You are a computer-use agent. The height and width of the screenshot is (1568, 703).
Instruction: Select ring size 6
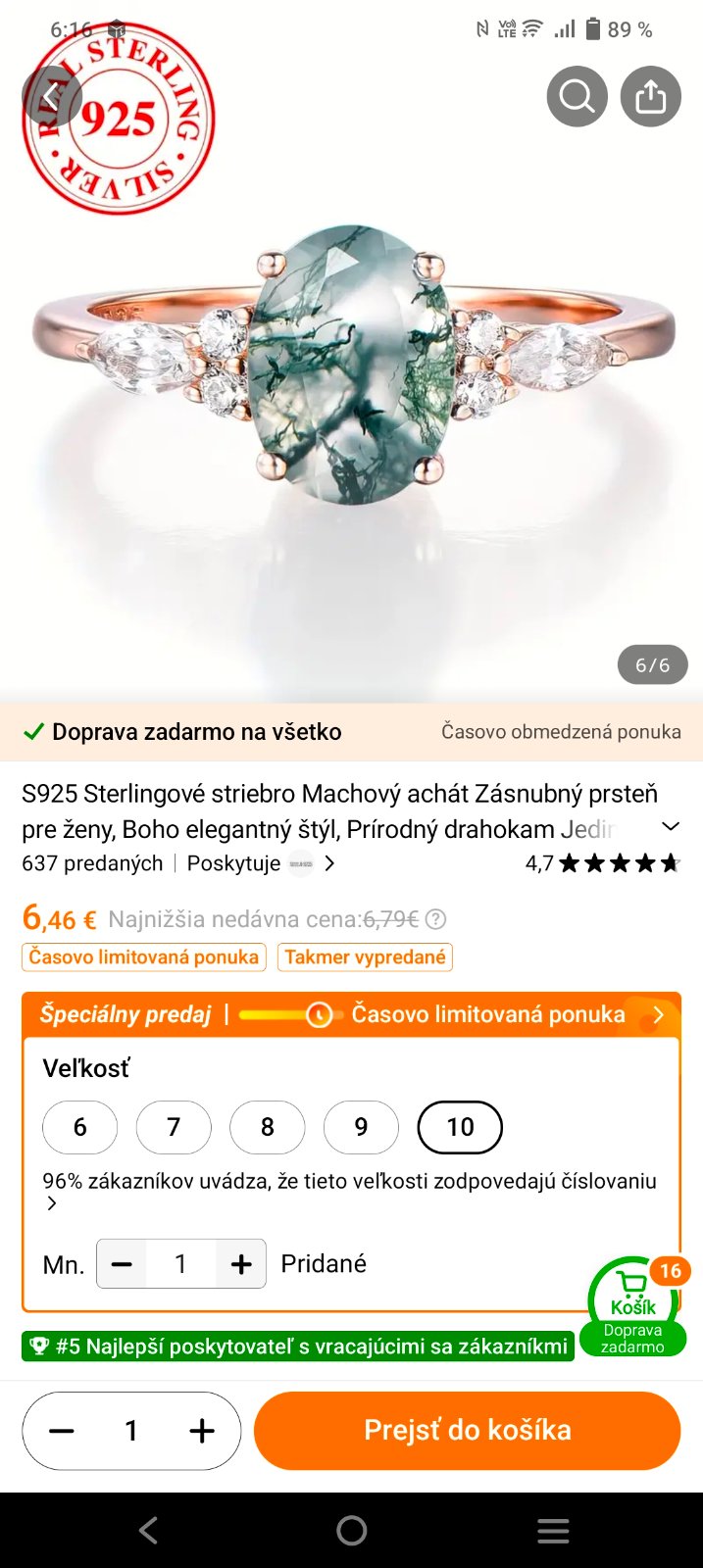[x=80, y=1127]
